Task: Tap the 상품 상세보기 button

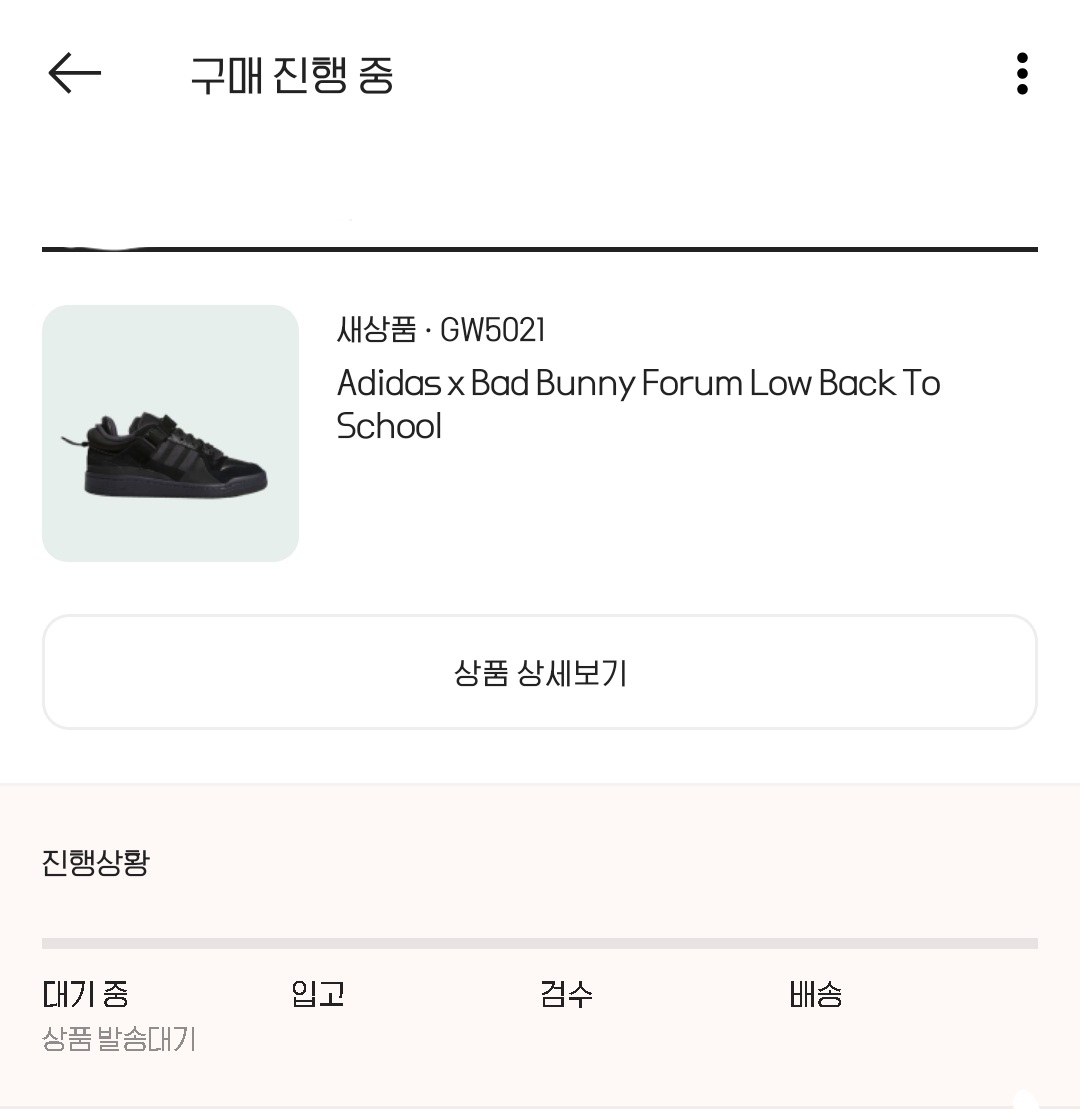Action: click(540, 672)
